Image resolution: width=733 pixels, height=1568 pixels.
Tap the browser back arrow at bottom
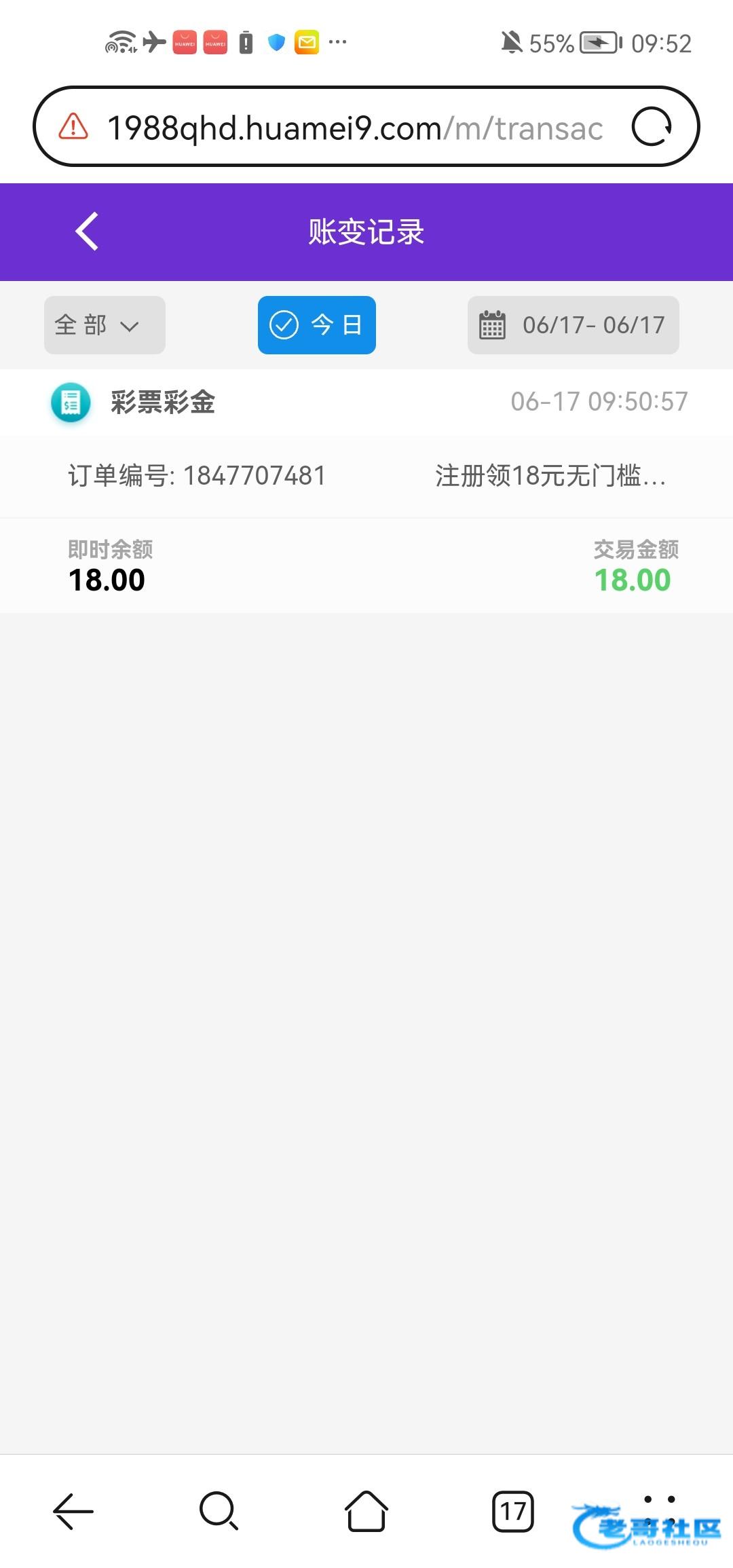point(73,1511)
